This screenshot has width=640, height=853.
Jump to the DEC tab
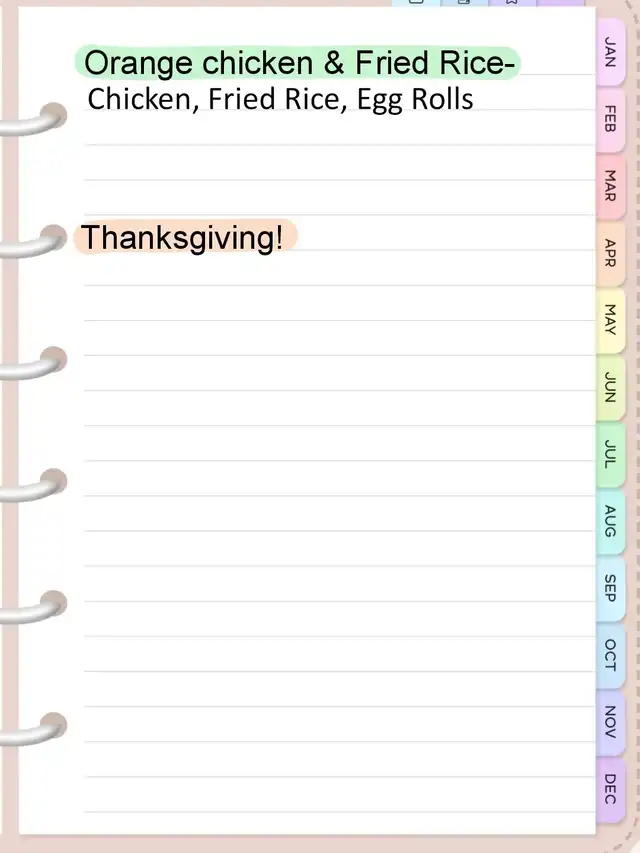click(x=610, y=789)
